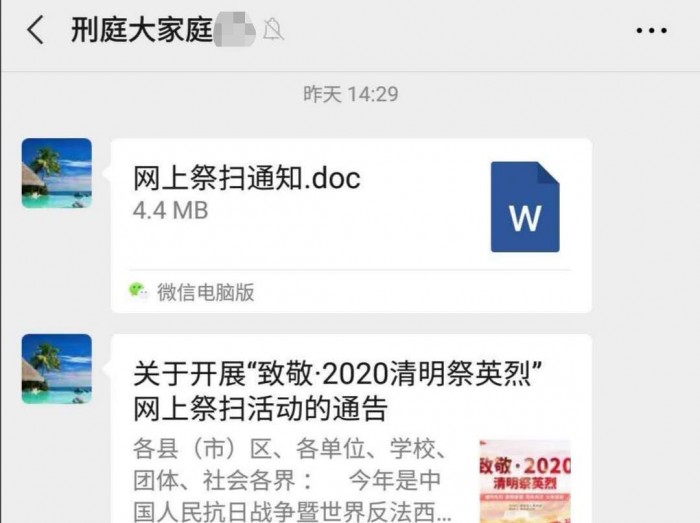Open the chat overflow menu

(651, 30)
